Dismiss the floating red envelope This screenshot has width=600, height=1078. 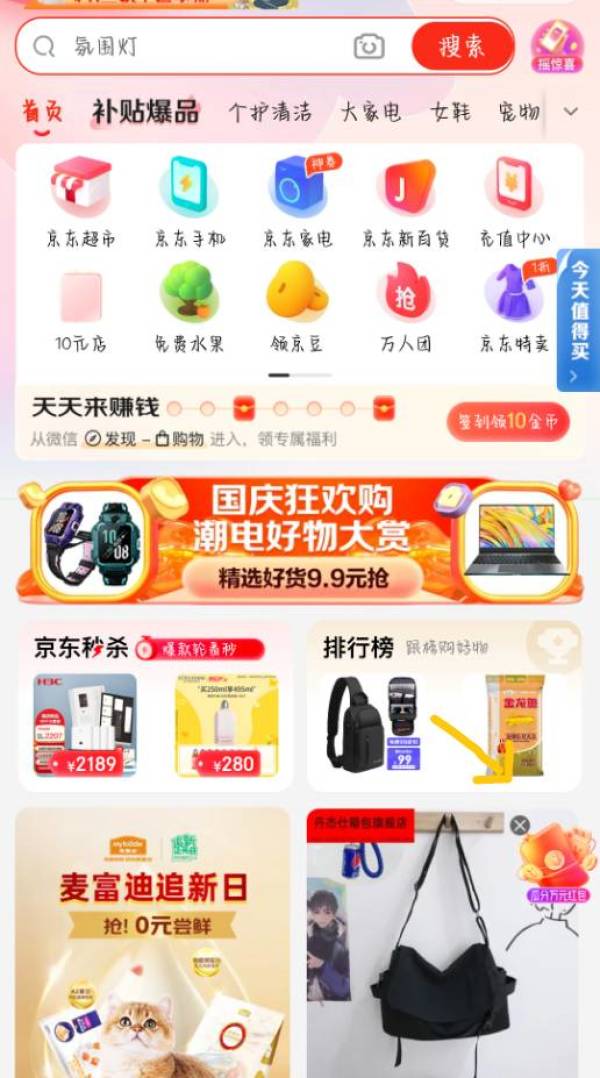click(x=520, y=825)
